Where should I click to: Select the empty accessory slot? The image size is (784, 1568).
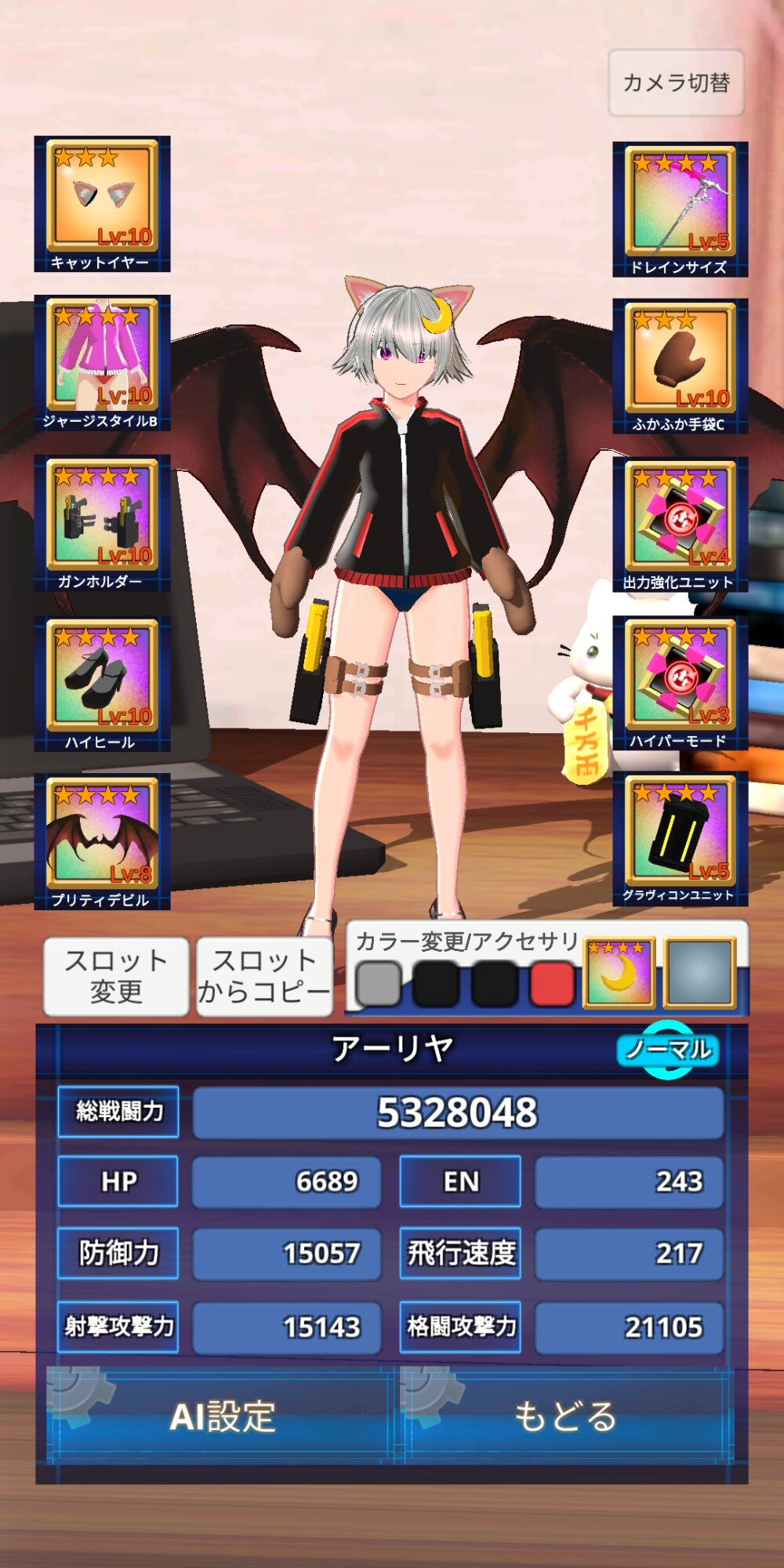tap(699, 973)
